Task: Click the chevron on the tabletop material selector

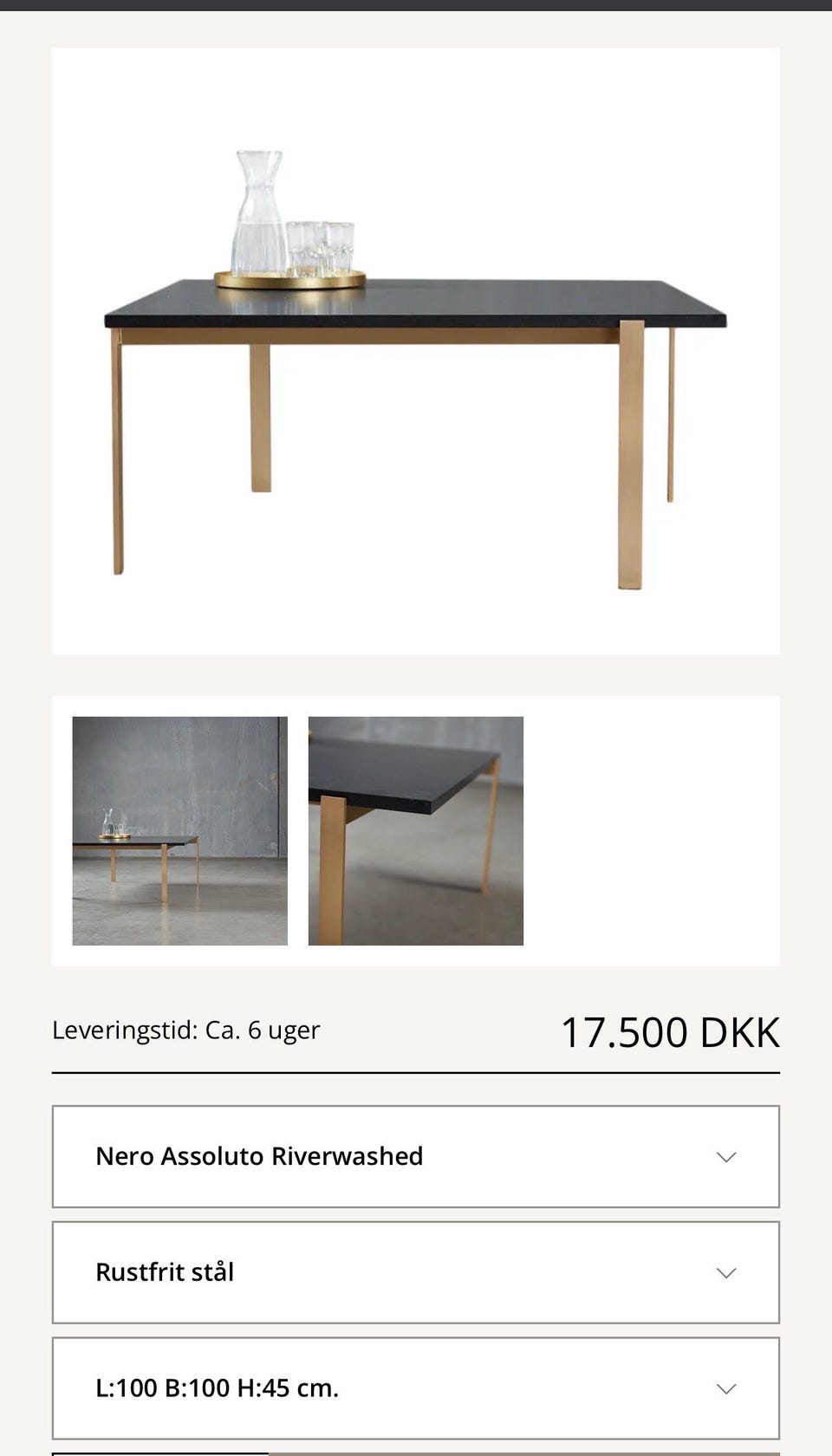Action: [x=725, y=1156]
